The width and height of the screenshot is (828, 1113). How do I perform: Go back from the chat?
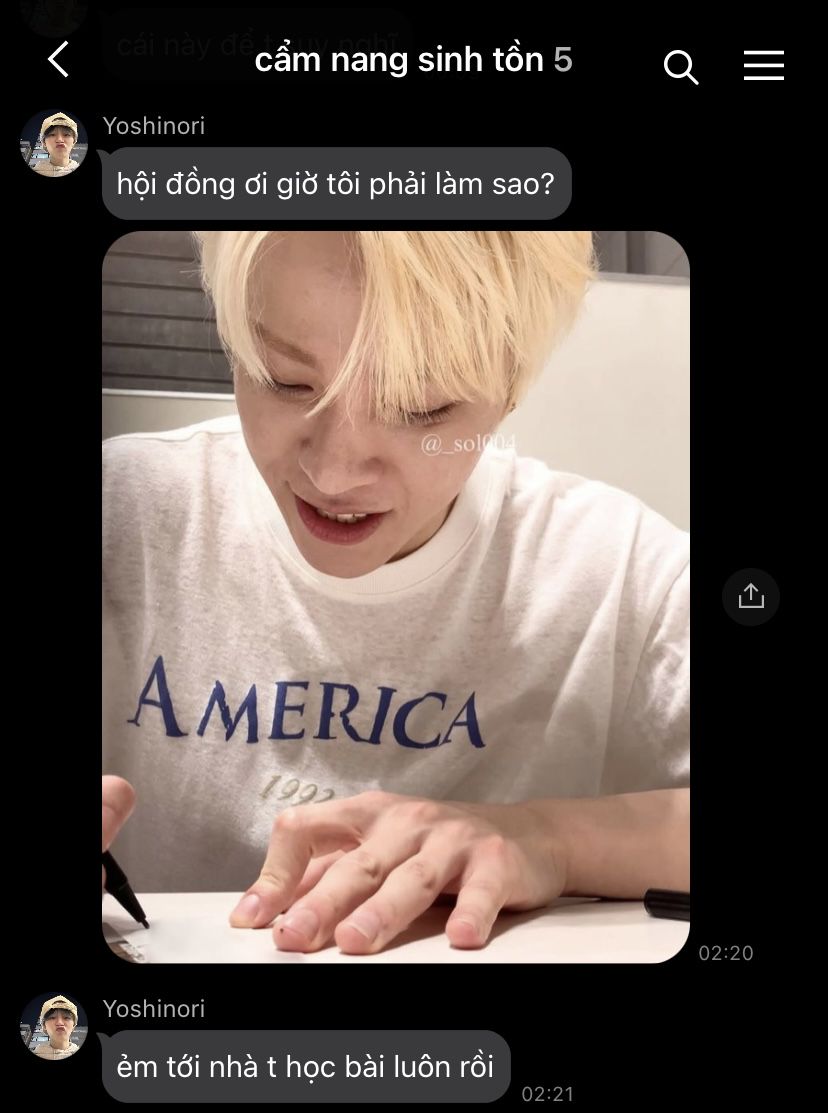point(58,60)
